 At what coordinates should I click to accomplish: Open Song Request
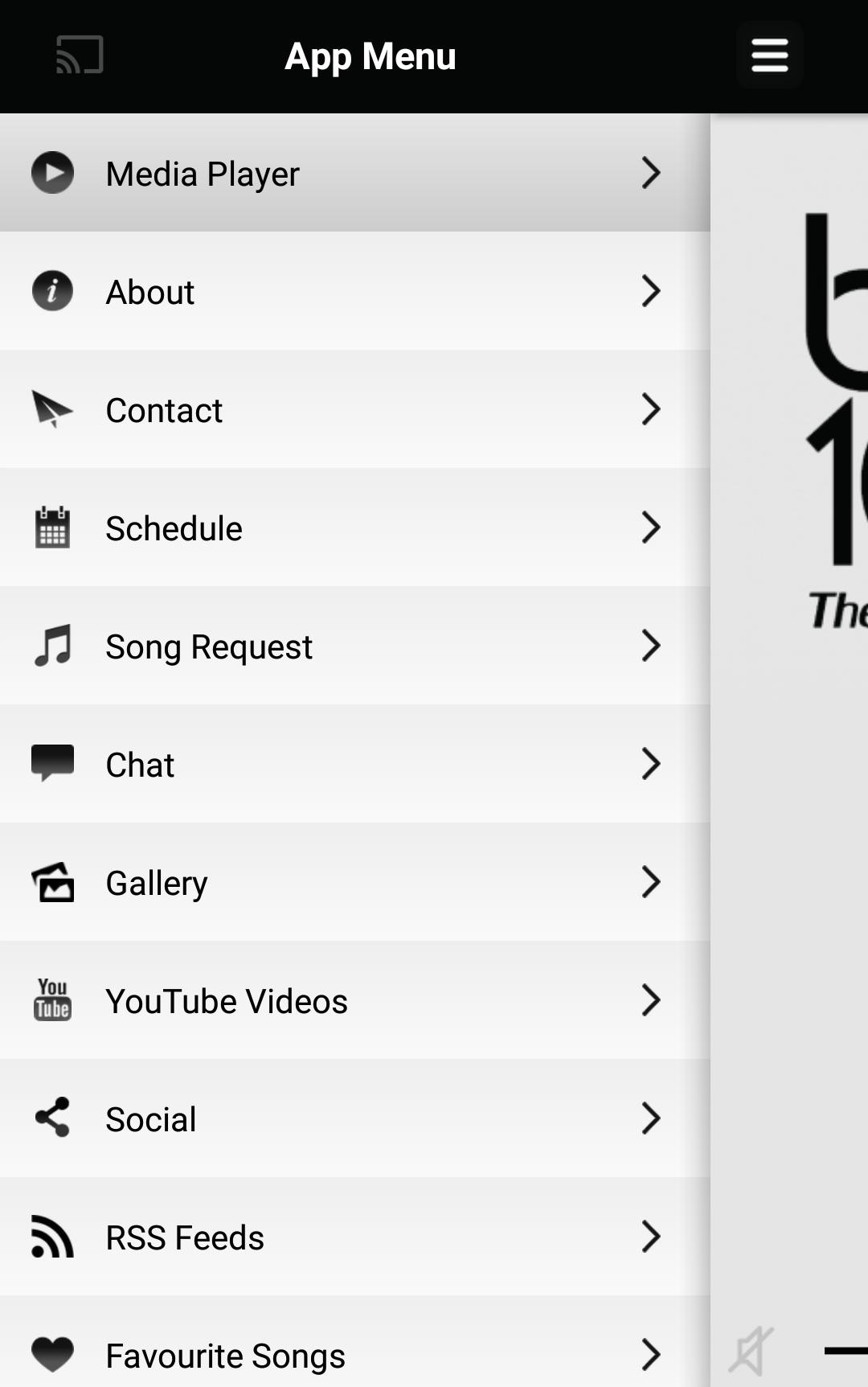[354, 646]
